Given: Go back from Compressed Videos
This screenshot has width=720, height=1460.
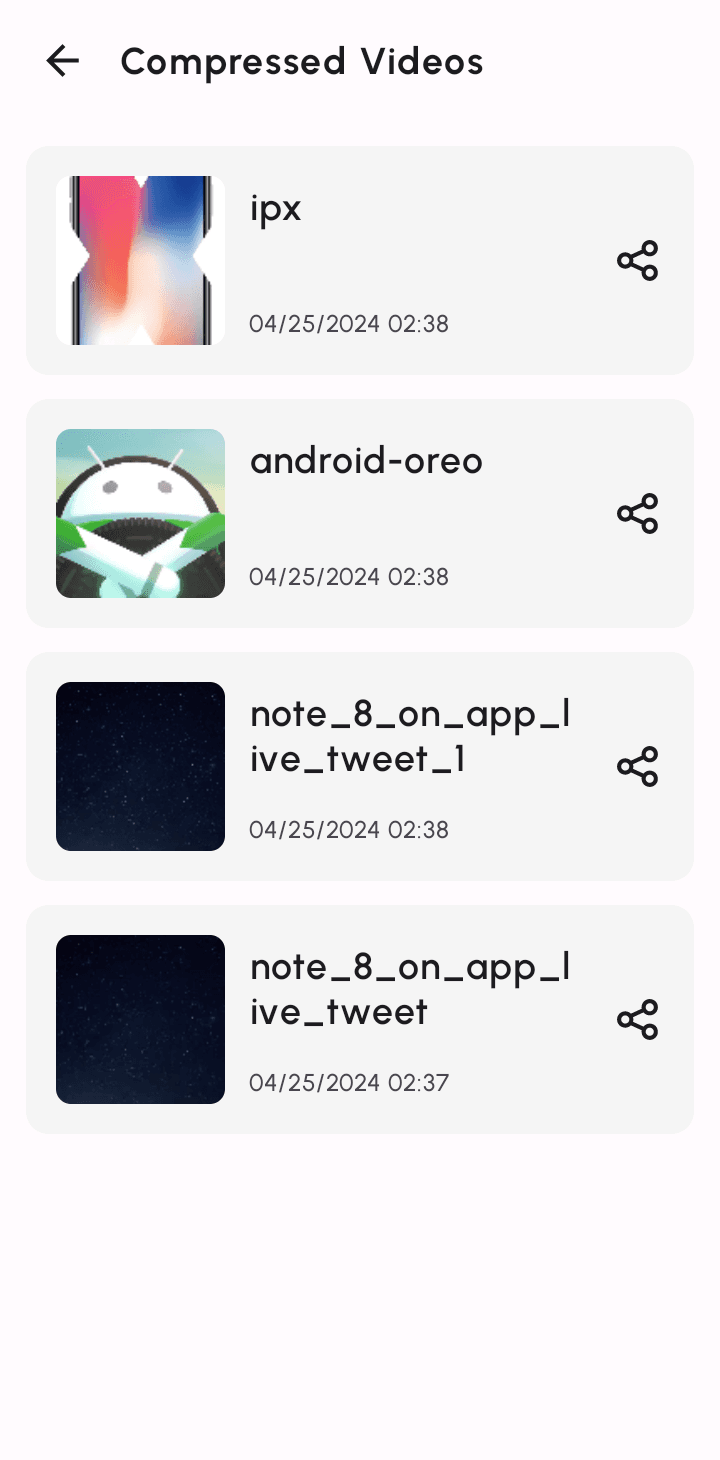Looking at the screenshot, I should pos(62,61).
